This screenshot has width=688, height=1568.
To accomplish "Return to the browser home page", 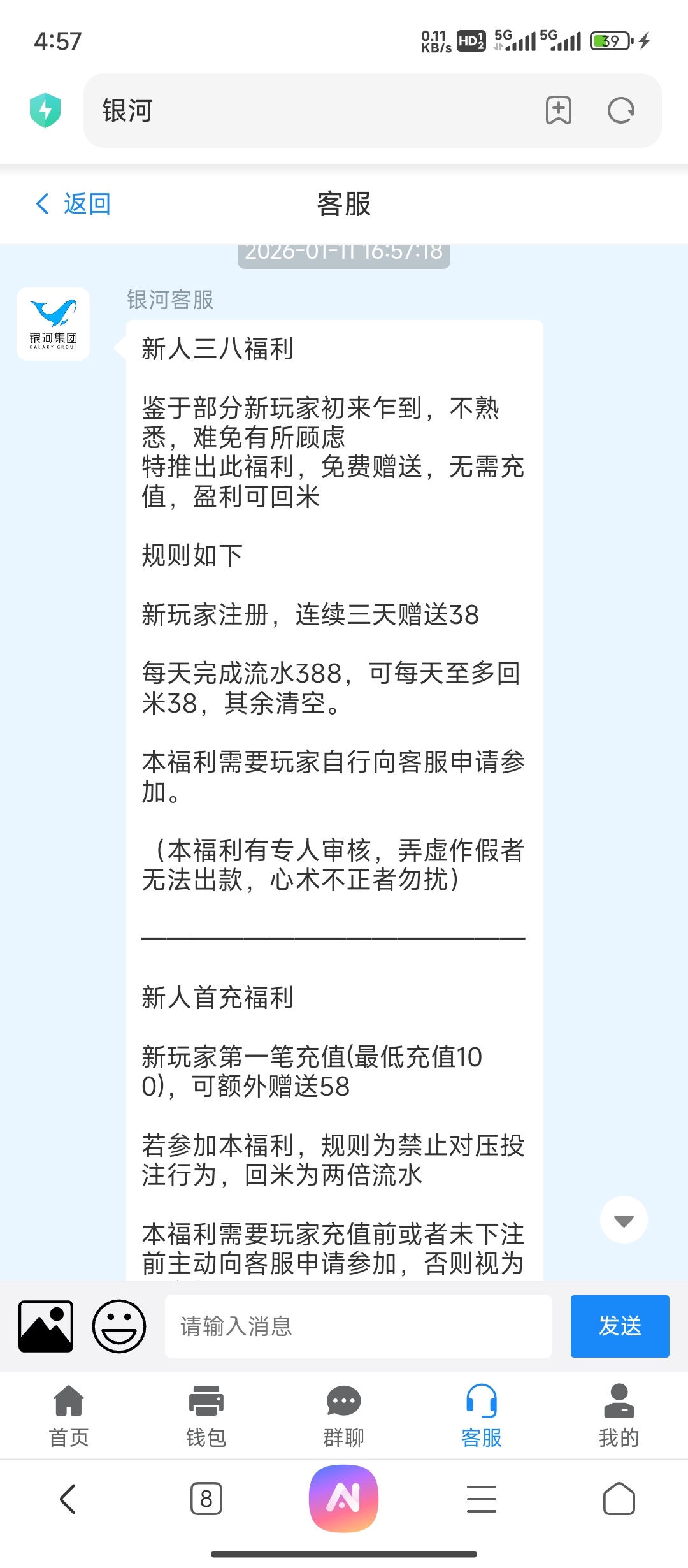I will [x=619, y=1499].
